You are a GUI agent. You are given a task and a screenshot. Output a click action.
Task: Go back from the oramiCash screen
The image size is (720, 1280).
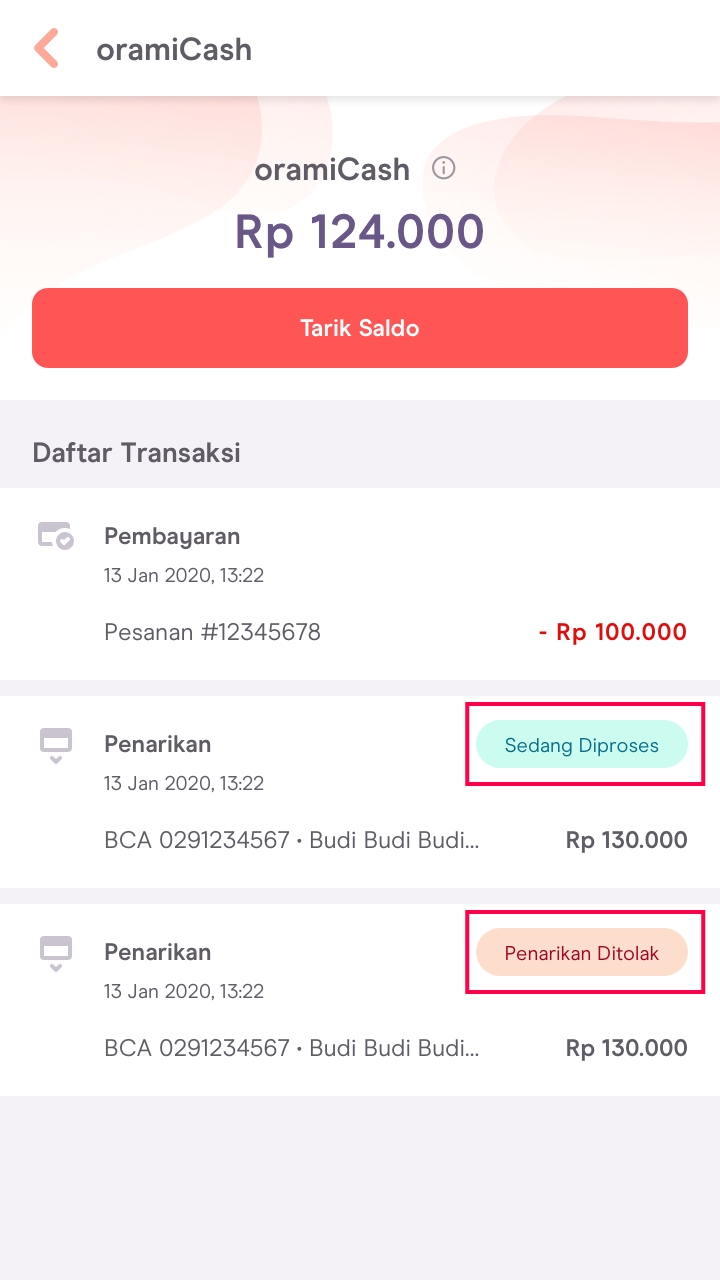[x=46, y=48]
